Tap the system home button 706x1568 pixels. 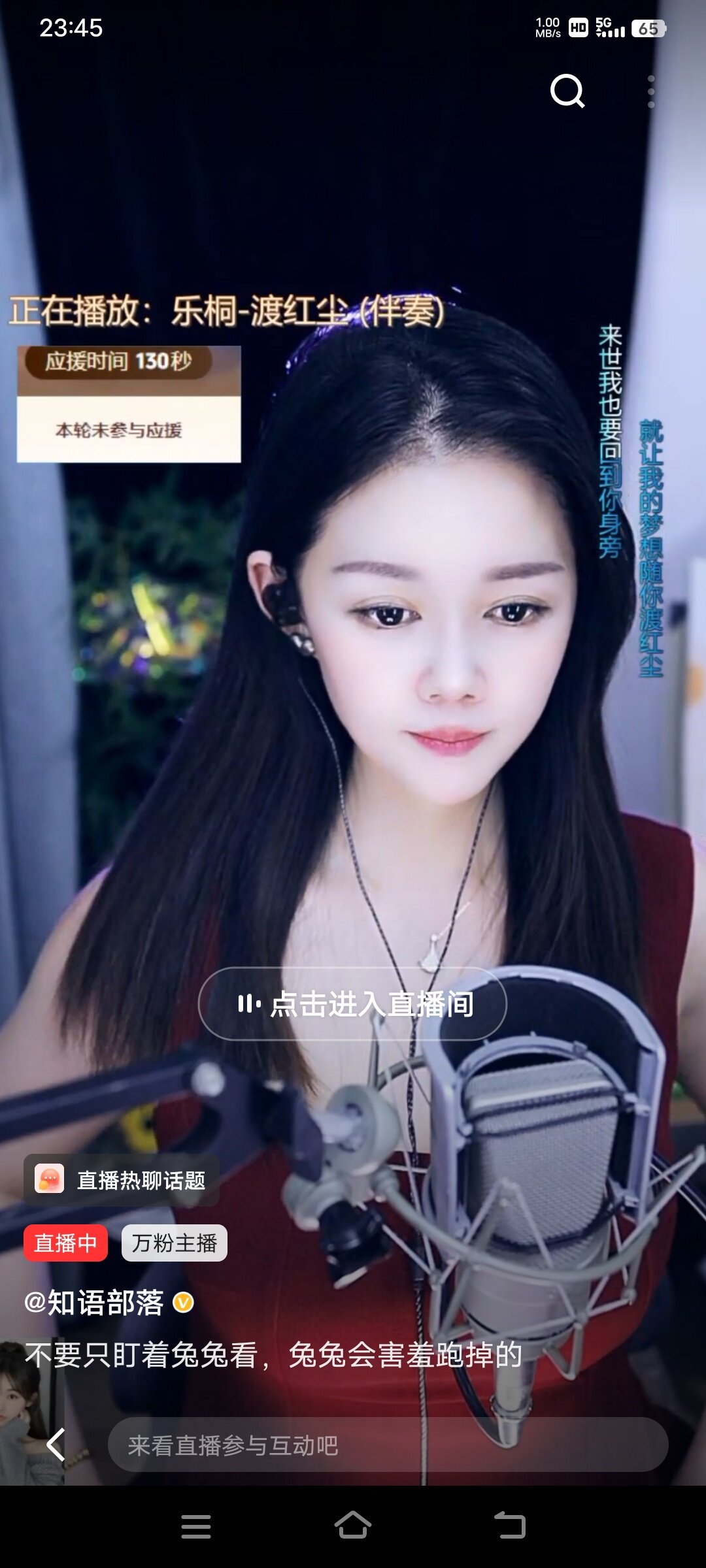(x=353, y=1526)
